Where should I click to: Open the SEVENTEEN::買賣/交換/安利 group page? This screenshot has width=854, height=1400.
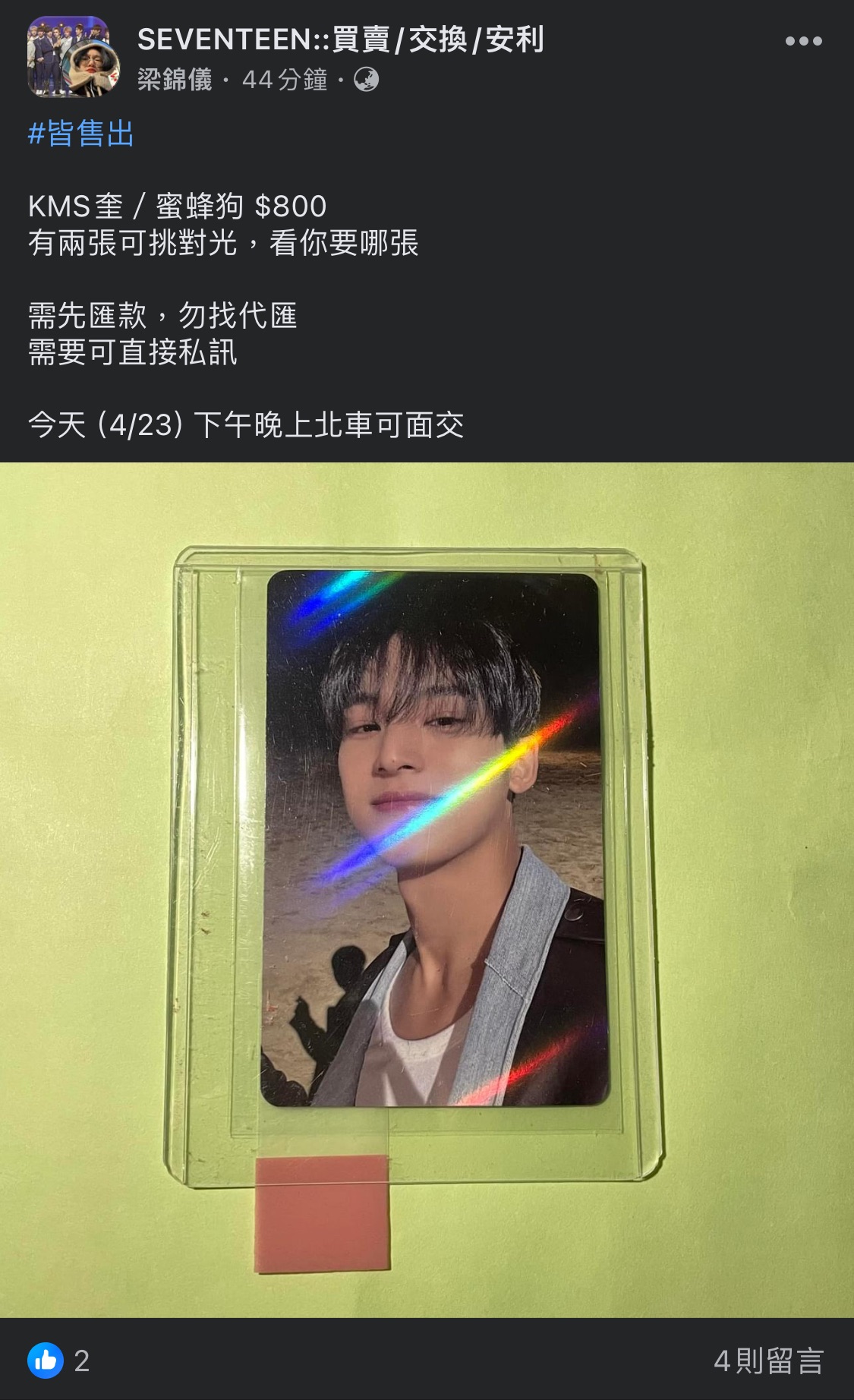tap(340, 39)
